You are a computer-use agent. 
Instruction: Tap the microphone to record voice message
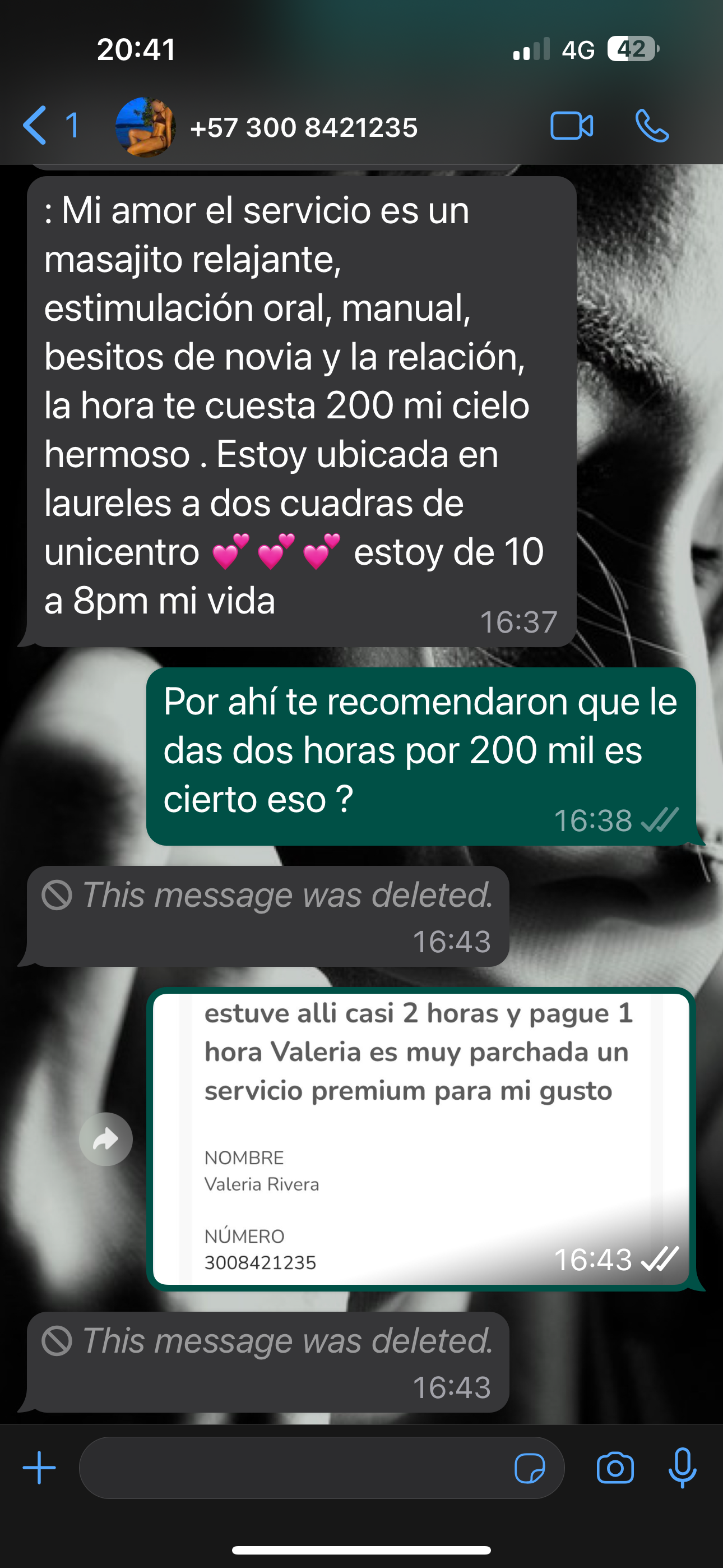click(682, 1468)
